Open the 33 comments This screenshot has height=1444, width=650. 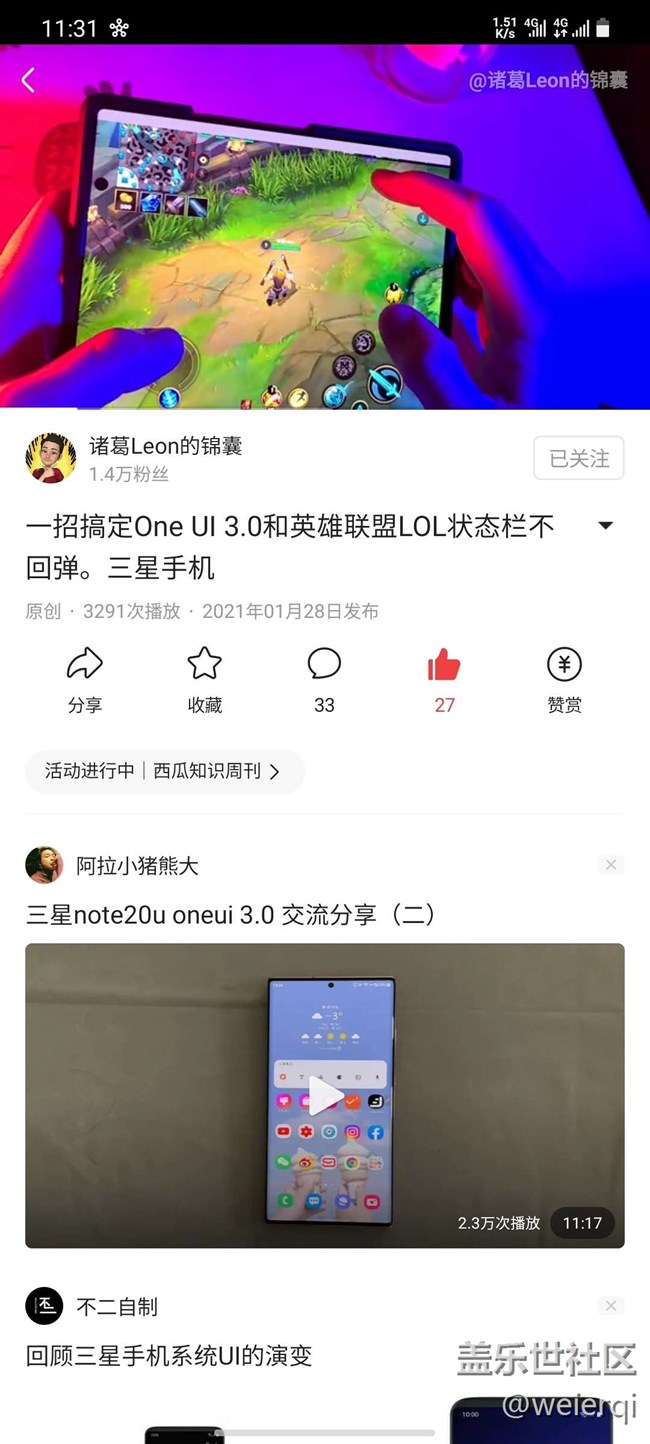pos(324,679)
